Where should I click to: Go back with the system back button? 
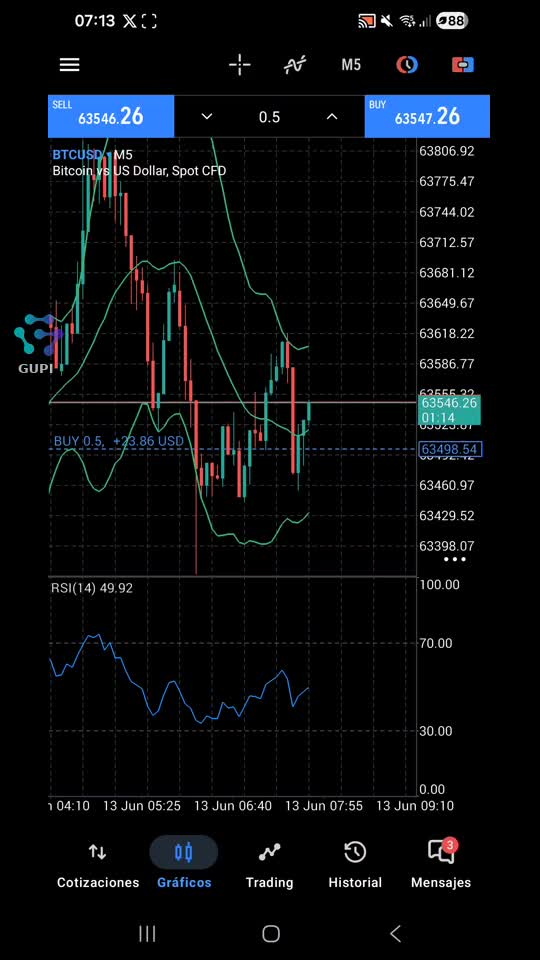click(x=396, y=934)
